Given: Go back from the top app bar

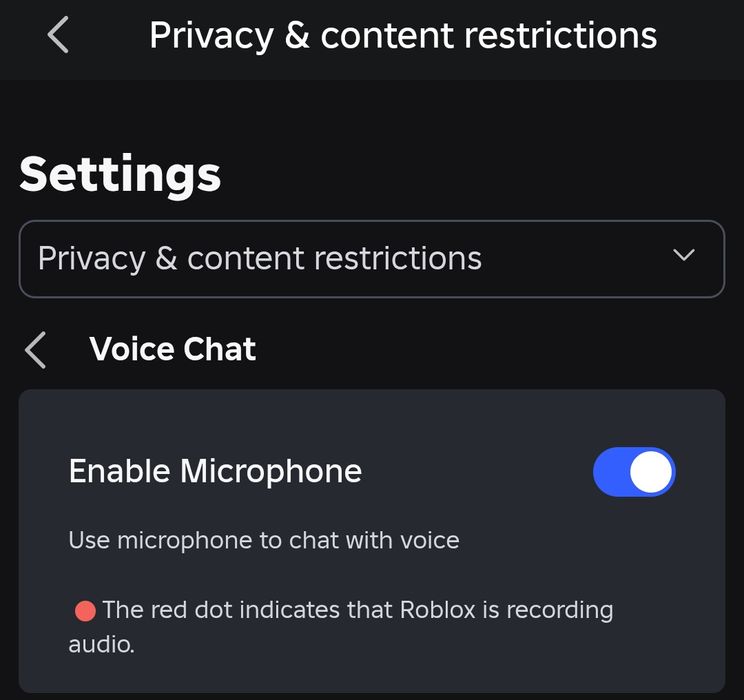Looking at the screenshot, I should [58, 35].
